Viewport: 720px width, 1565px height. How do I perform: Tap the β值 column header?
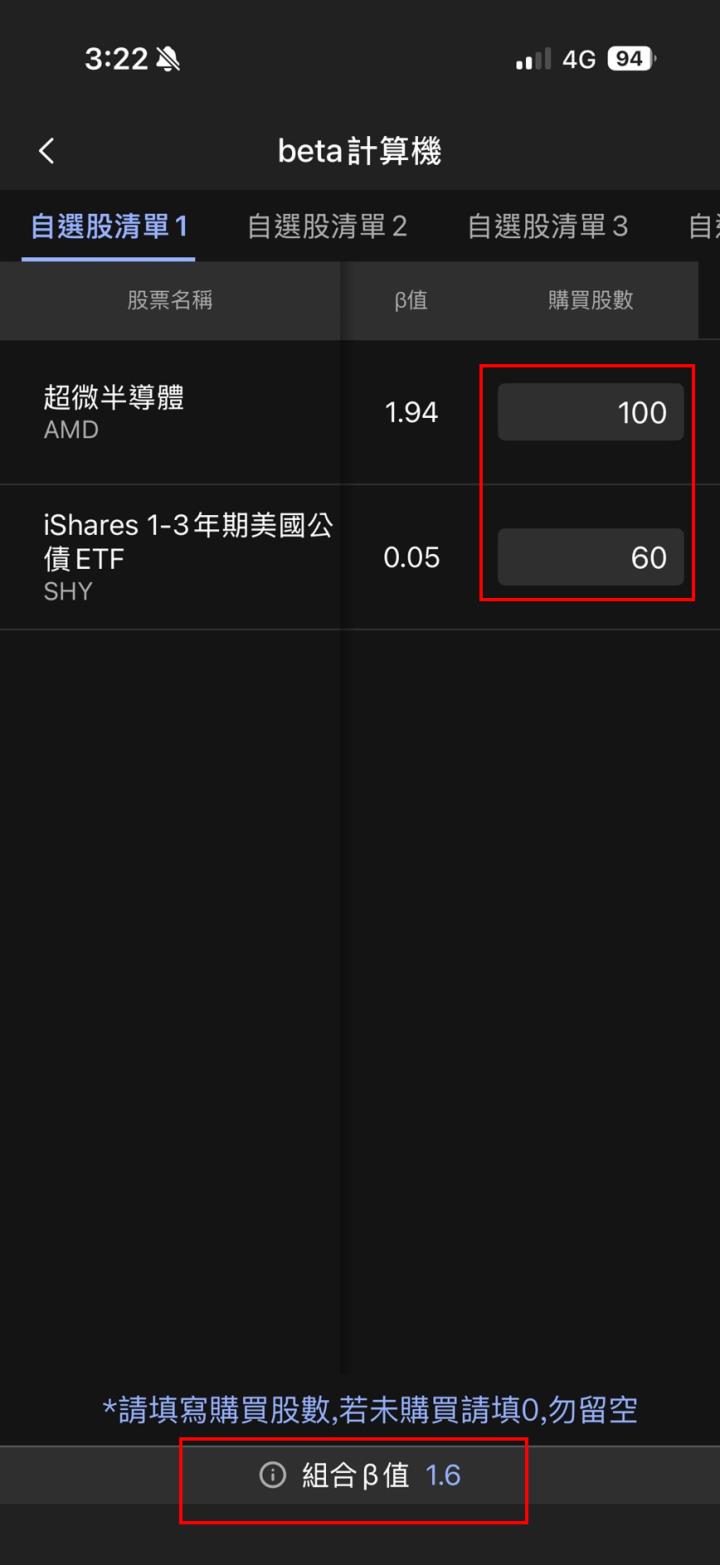point(412,301)
